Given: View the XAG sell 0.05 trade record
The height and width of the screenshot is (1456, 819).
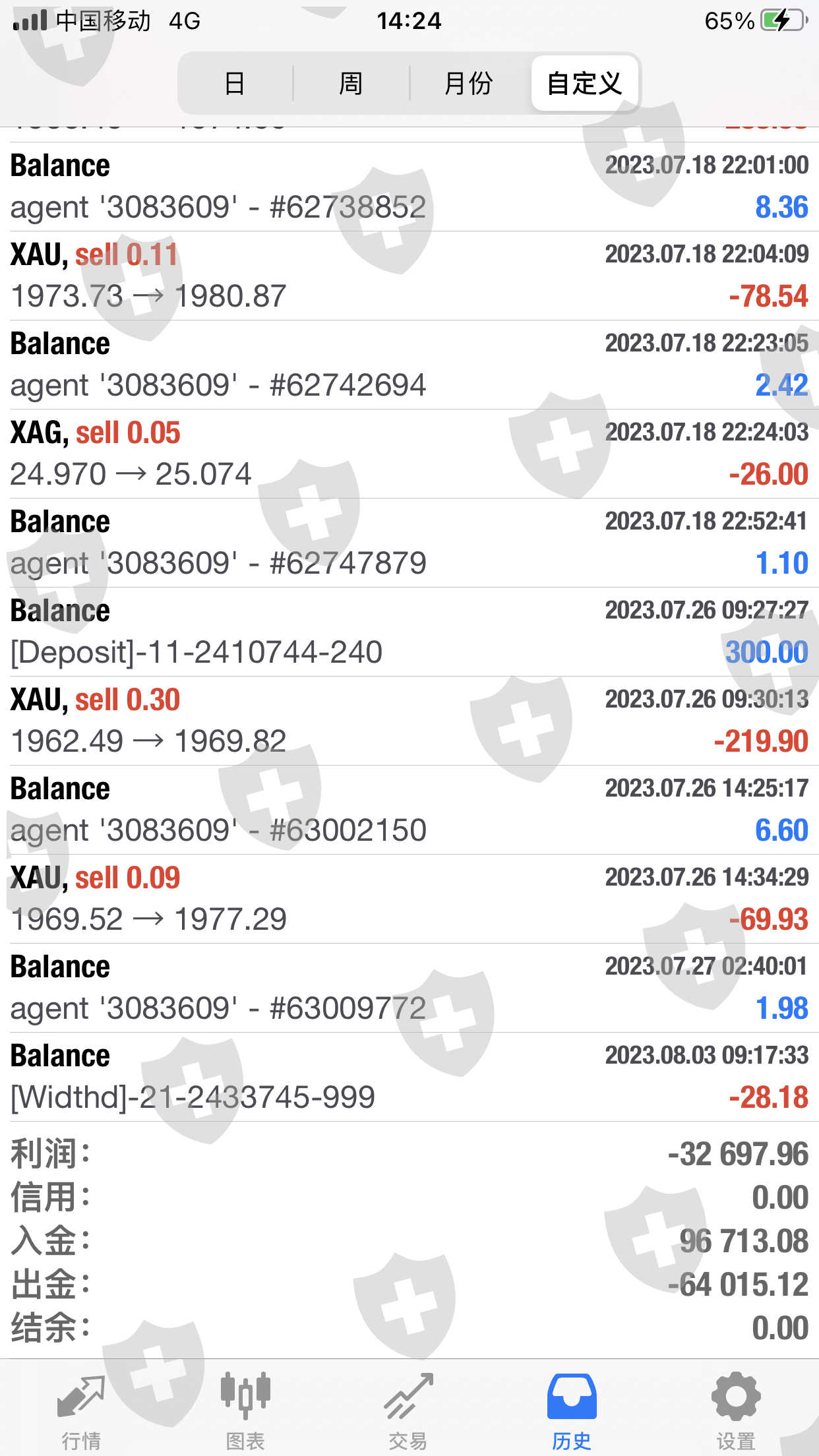Looking at the screenshot, I should pyautogui.click(x=409, y=454).
